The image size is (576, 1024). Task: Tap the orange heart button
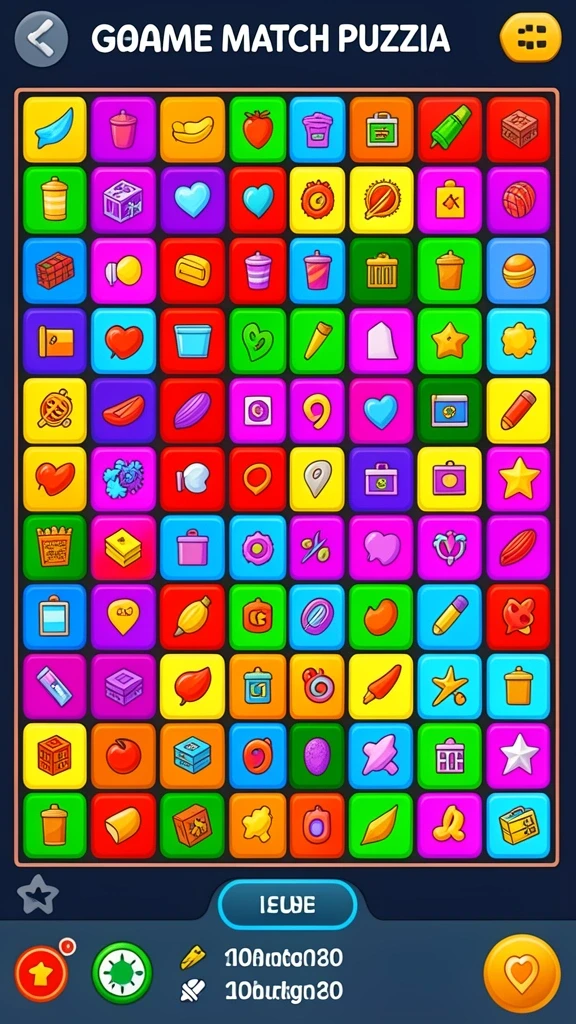(522, 973)
